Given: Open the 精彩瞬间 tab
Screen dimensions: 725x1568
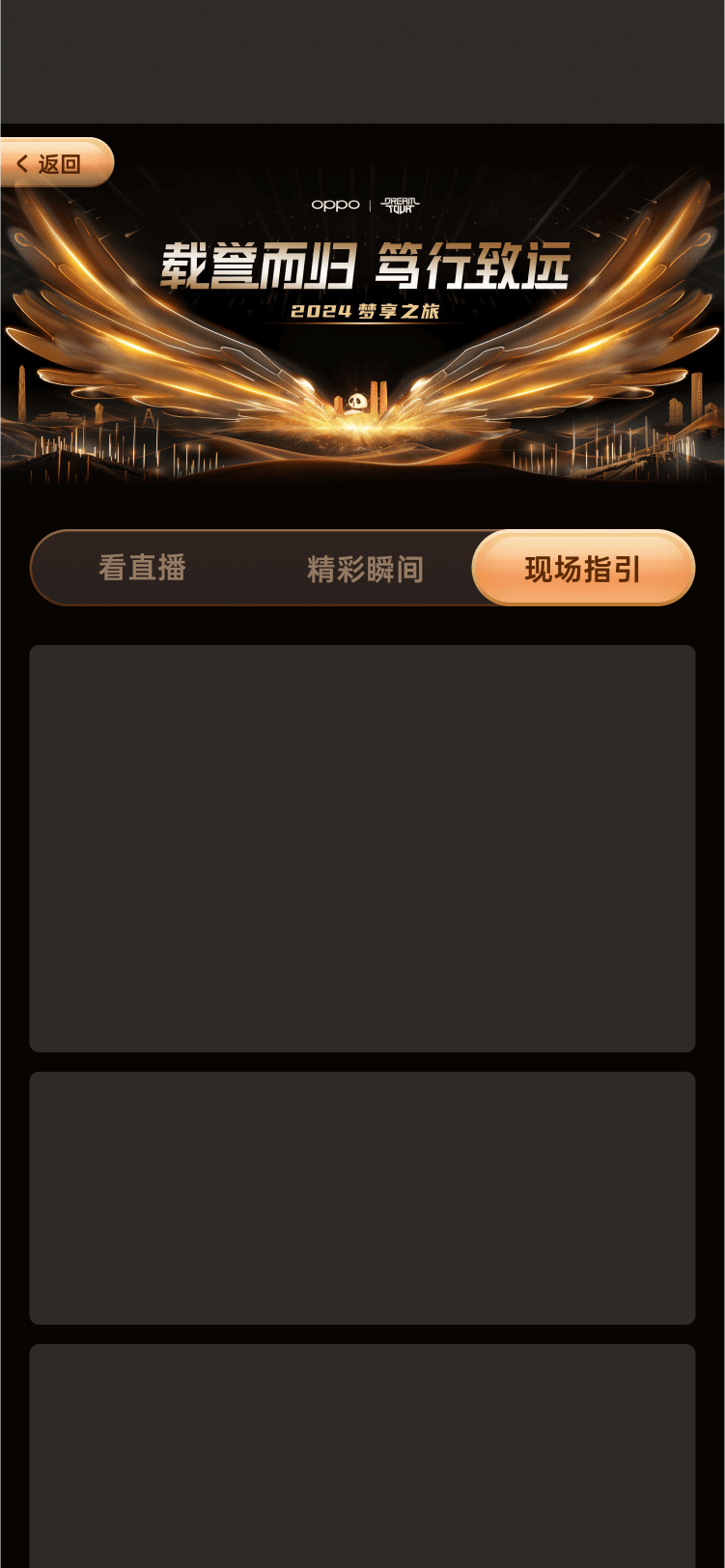Looking at the screenshot, I should click(x=365, y=569).
